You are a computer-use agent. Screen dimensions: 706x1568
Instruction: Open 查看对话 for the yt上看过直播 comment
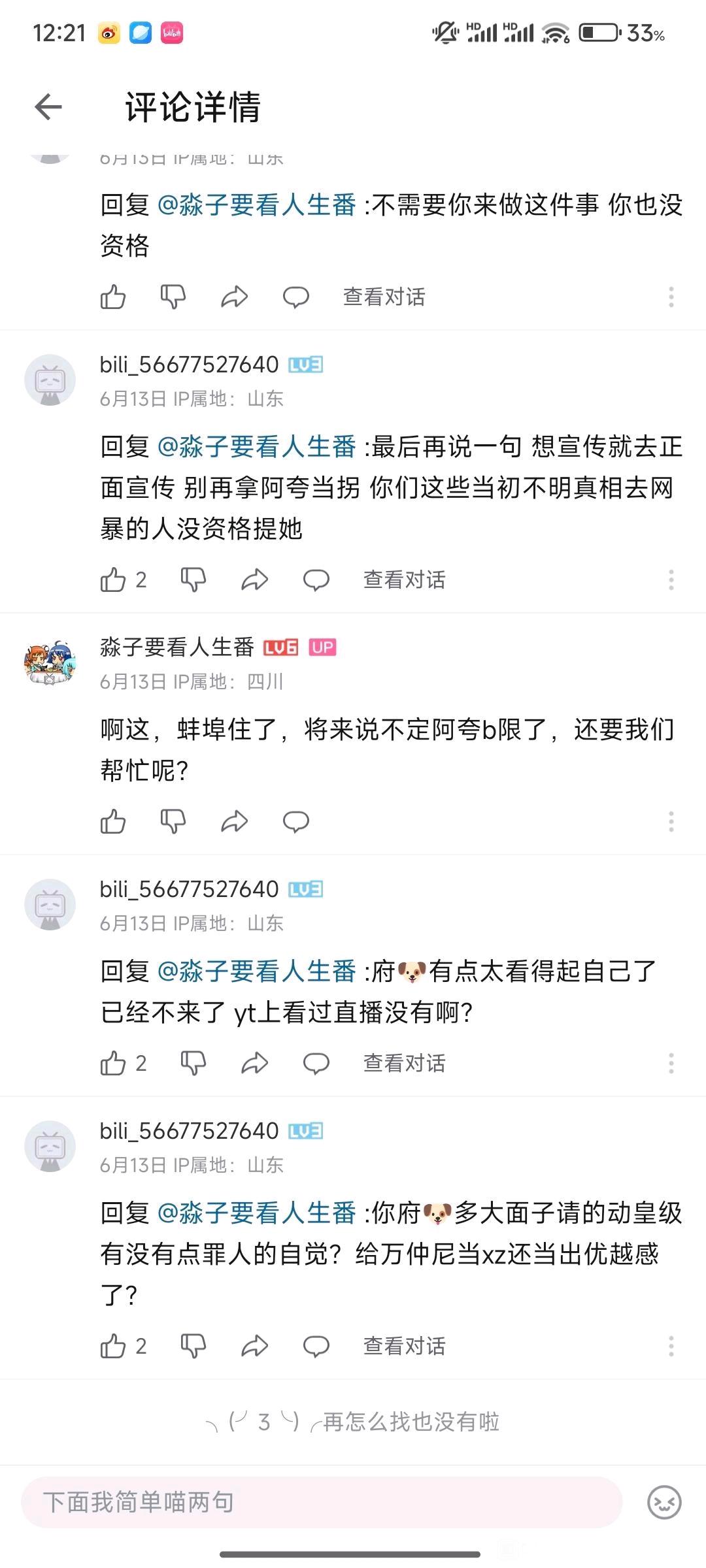pos(404,1064)
